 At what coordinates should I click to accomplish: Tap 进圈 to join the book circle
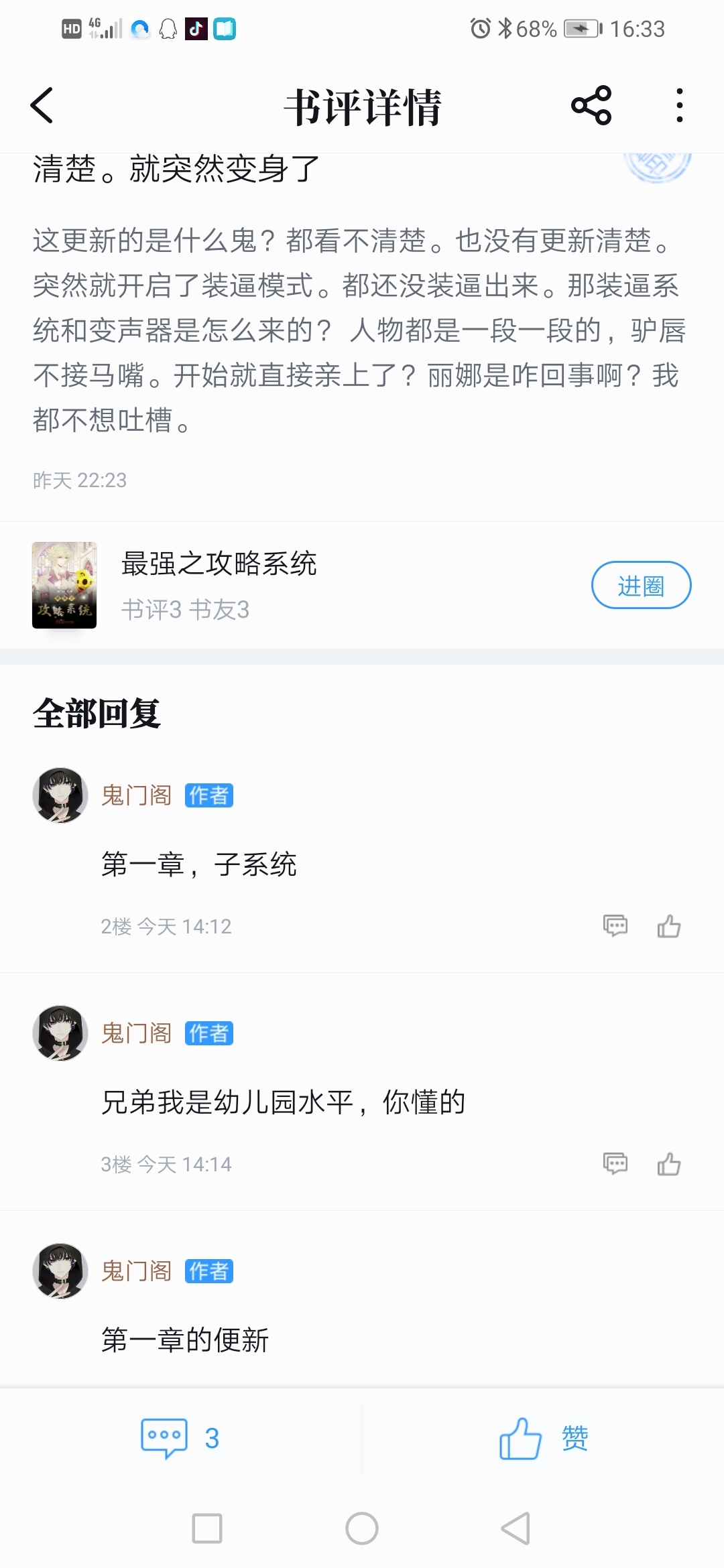[x=640, y=585]
